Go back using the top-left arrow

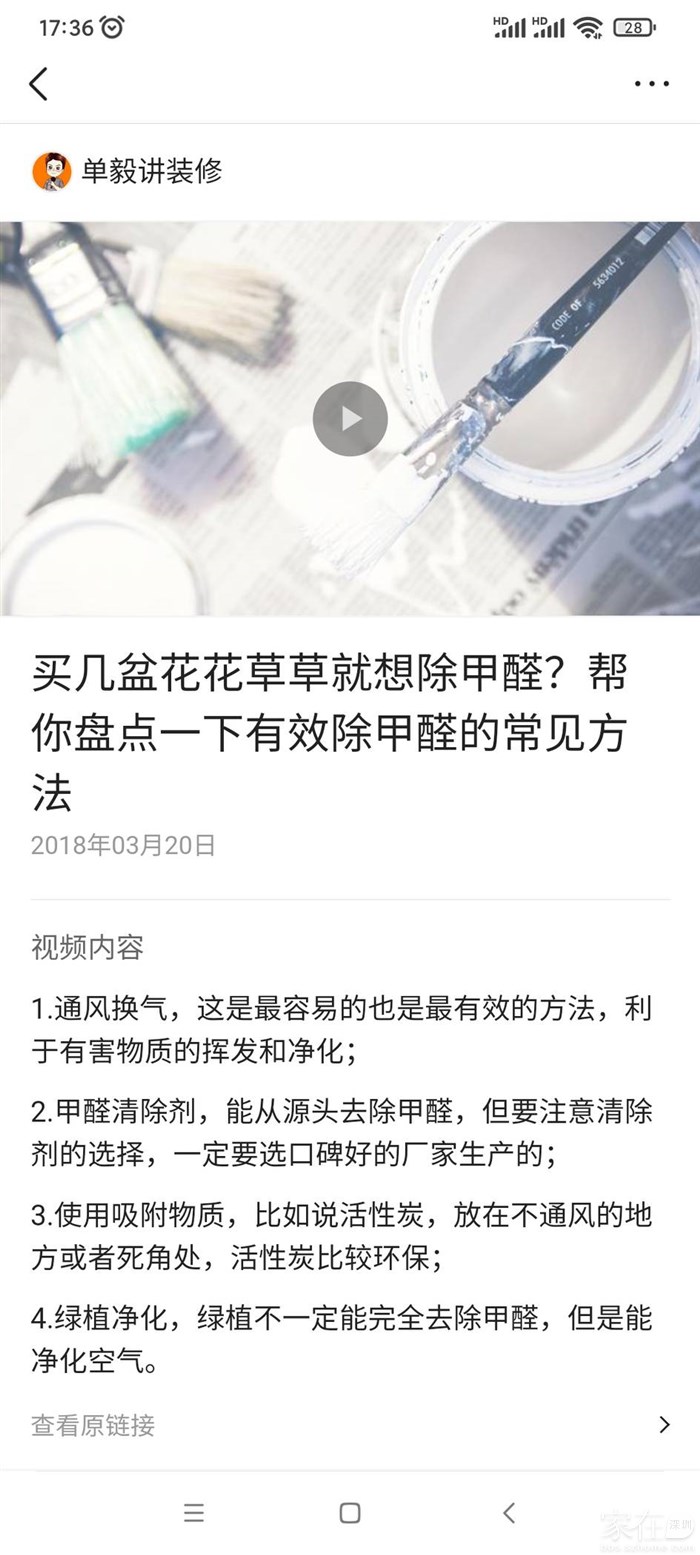39,84
